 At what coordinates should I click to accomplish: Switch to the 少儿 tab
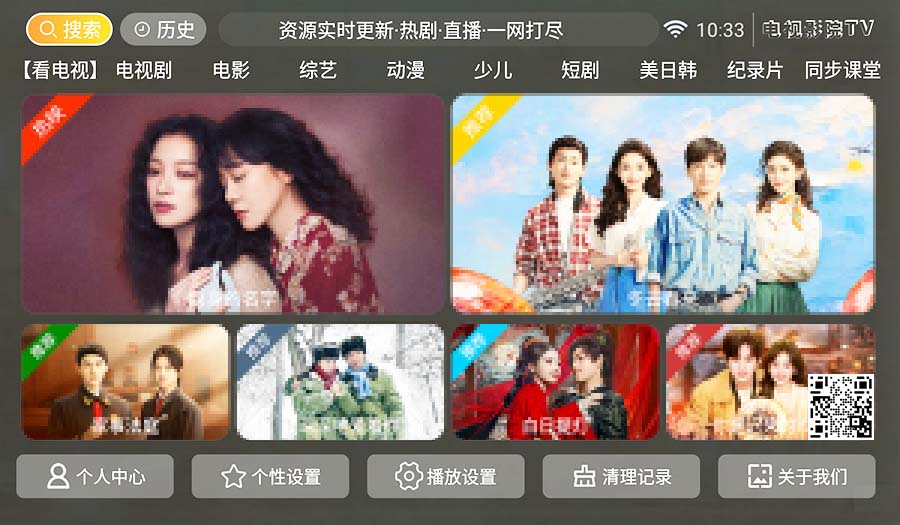[492, 70]
